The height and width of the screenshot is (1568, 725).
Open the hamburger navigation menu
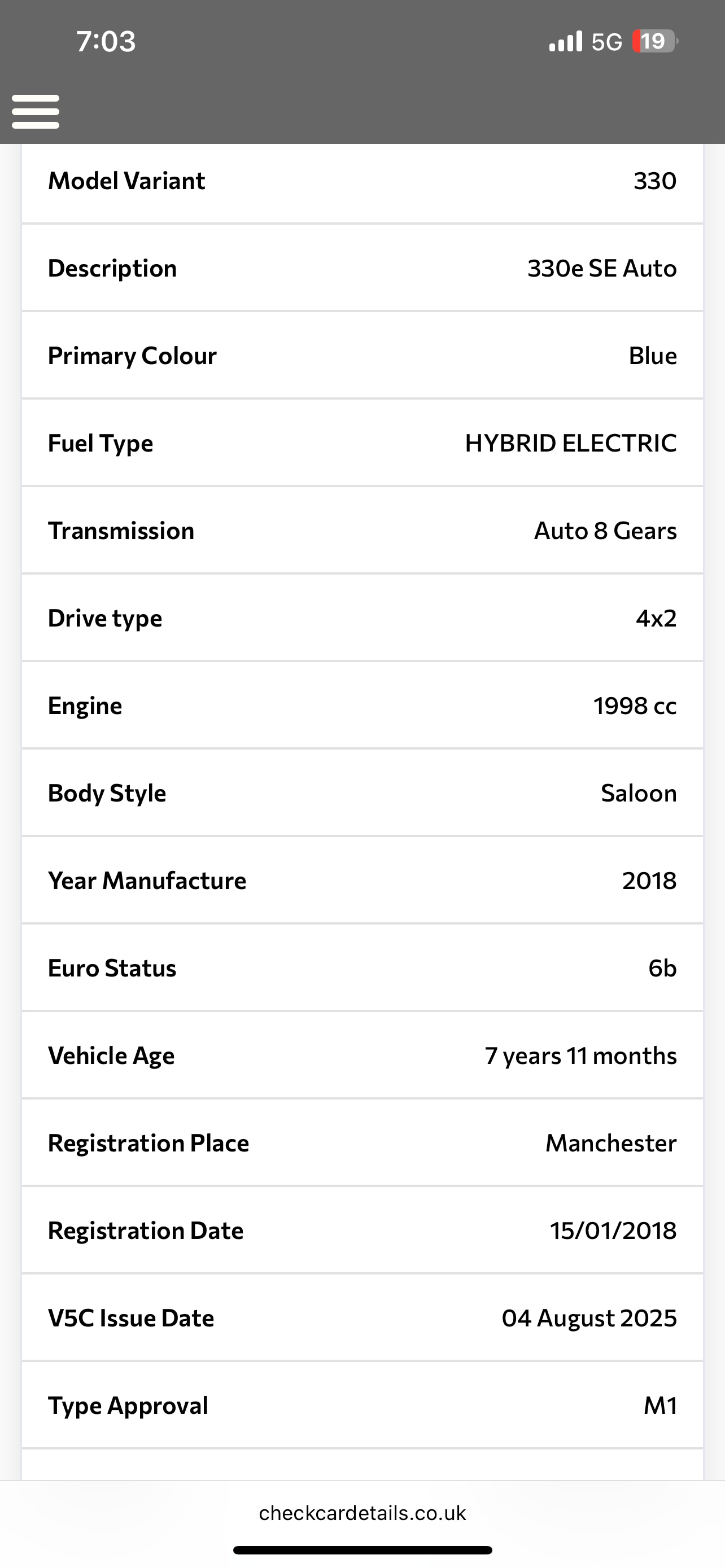(x=36, y=111)
